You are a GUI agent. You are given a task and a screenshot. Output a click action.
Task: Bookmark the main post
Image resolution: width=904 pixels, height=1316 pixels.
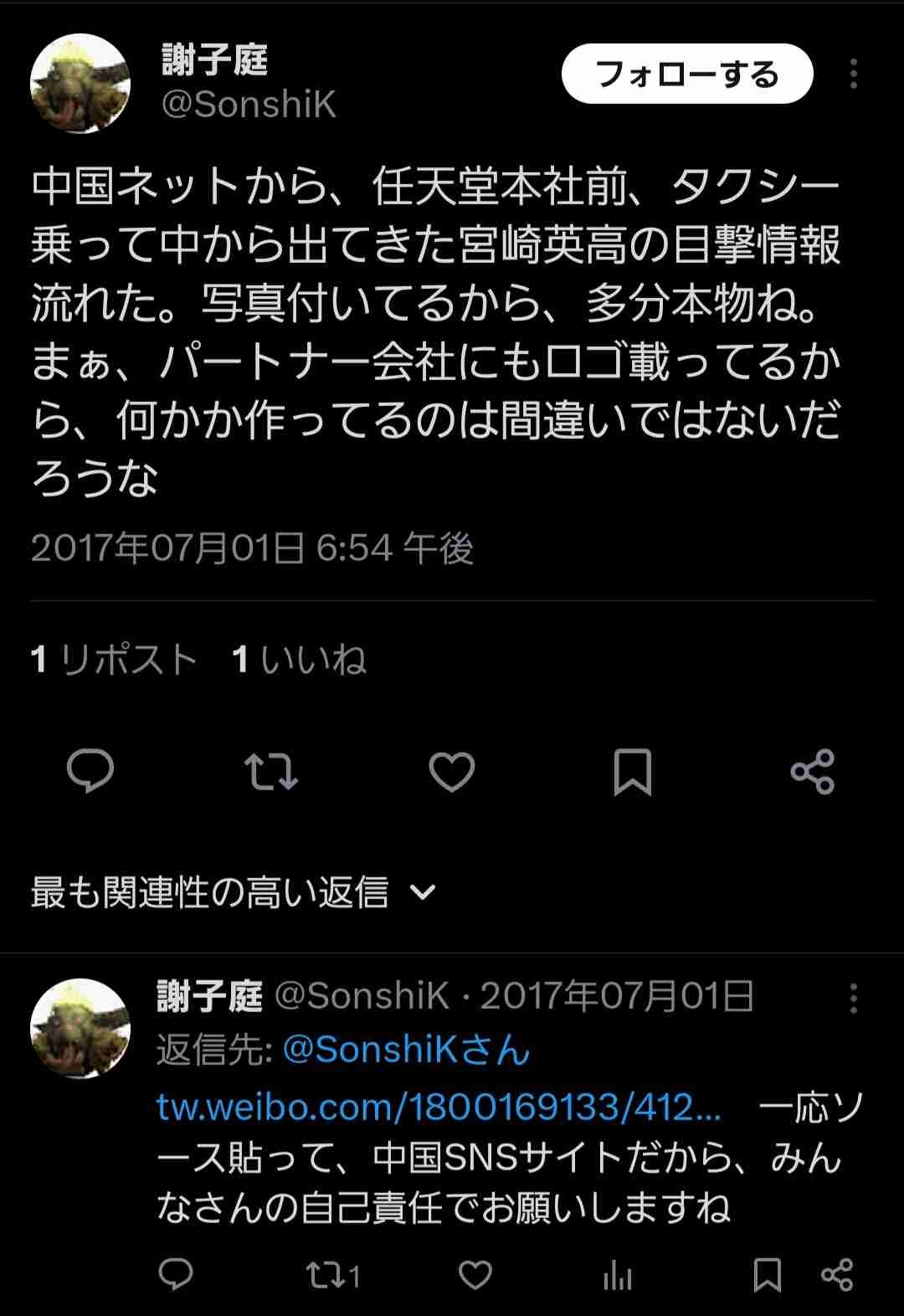(x=632, y=771)
